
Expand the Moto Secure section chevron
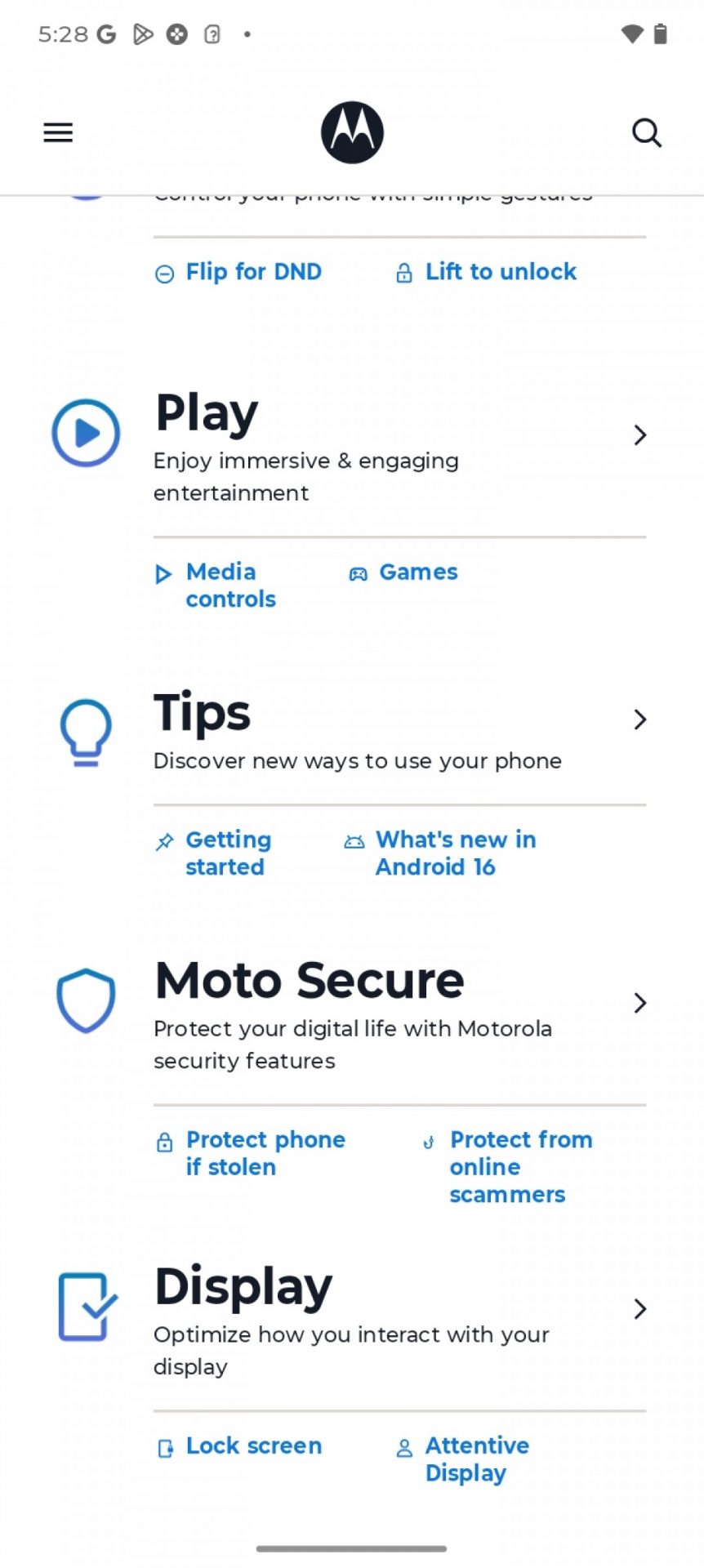640,1003
